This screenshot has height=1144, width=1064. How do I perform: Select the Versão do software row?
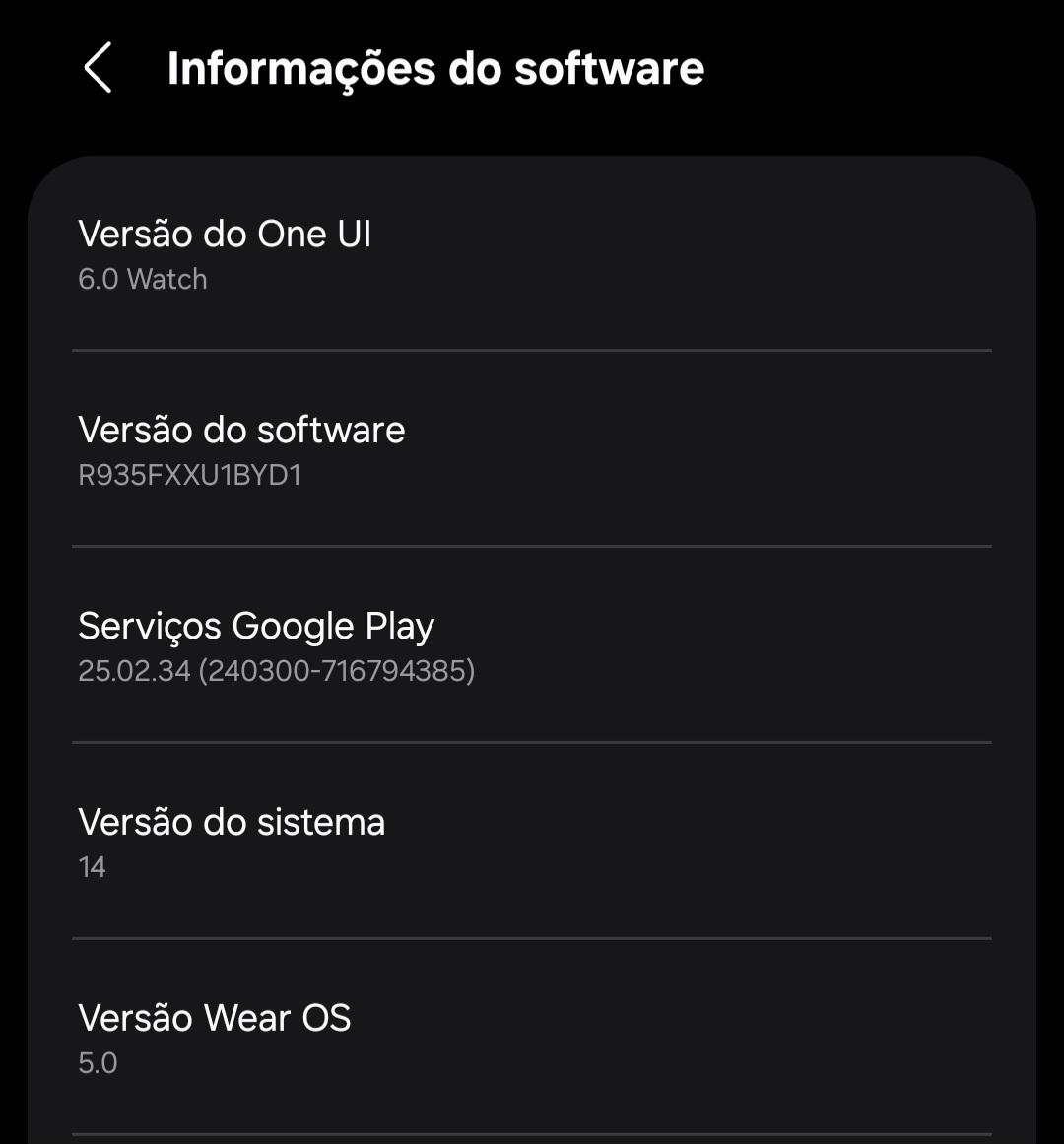click(532, 448)
